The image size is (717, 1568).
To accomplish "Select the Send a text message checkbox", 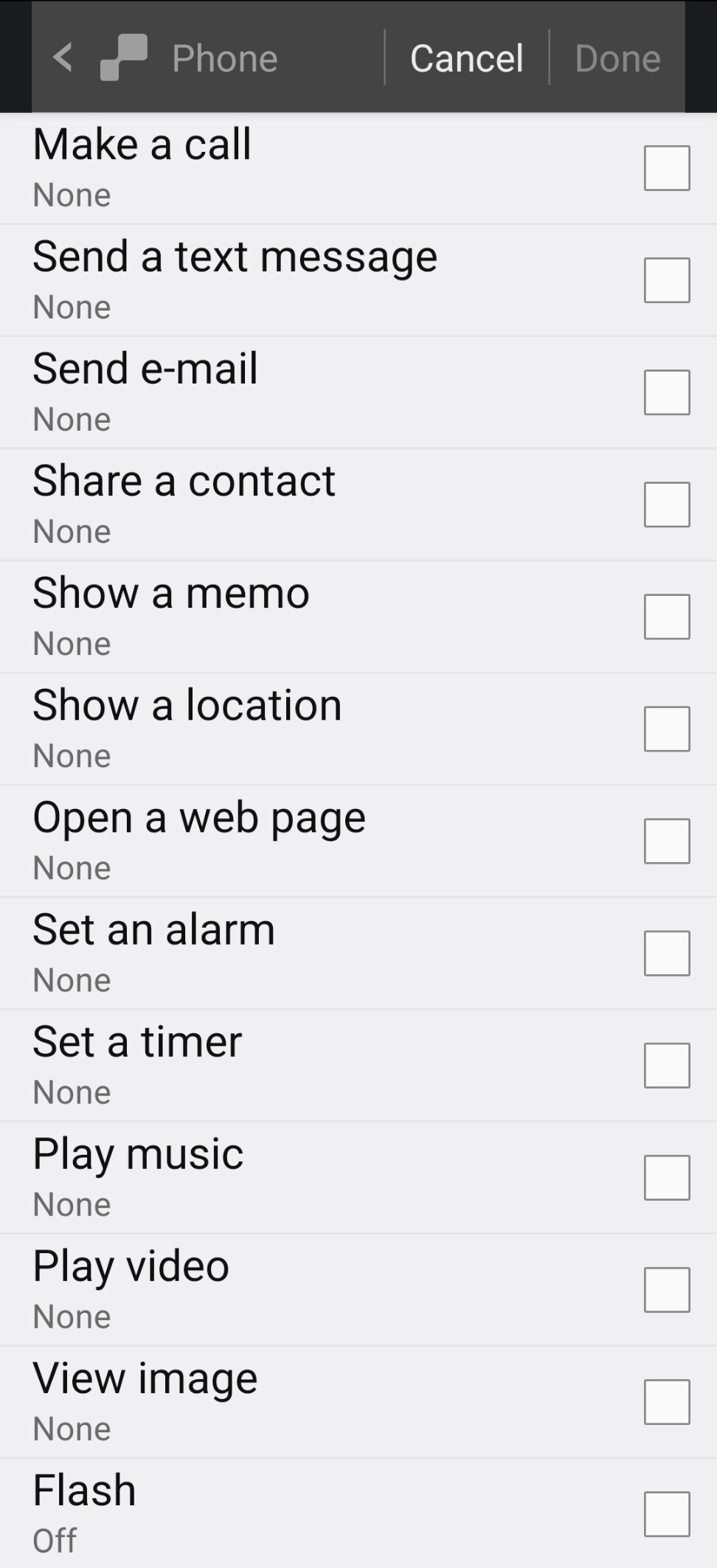I will [666, 280].
